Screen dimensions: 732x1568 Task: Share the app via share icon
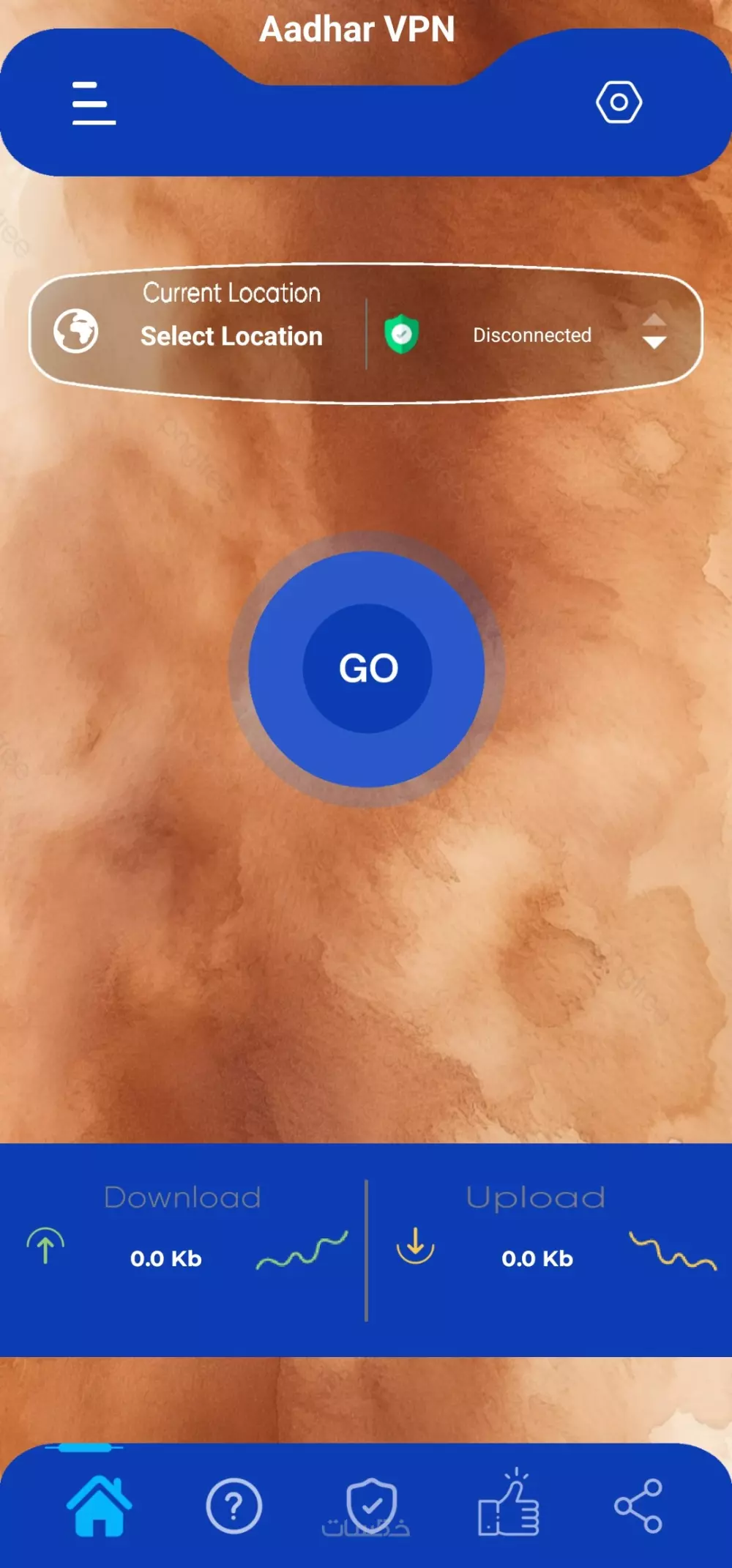point(638,1506)
